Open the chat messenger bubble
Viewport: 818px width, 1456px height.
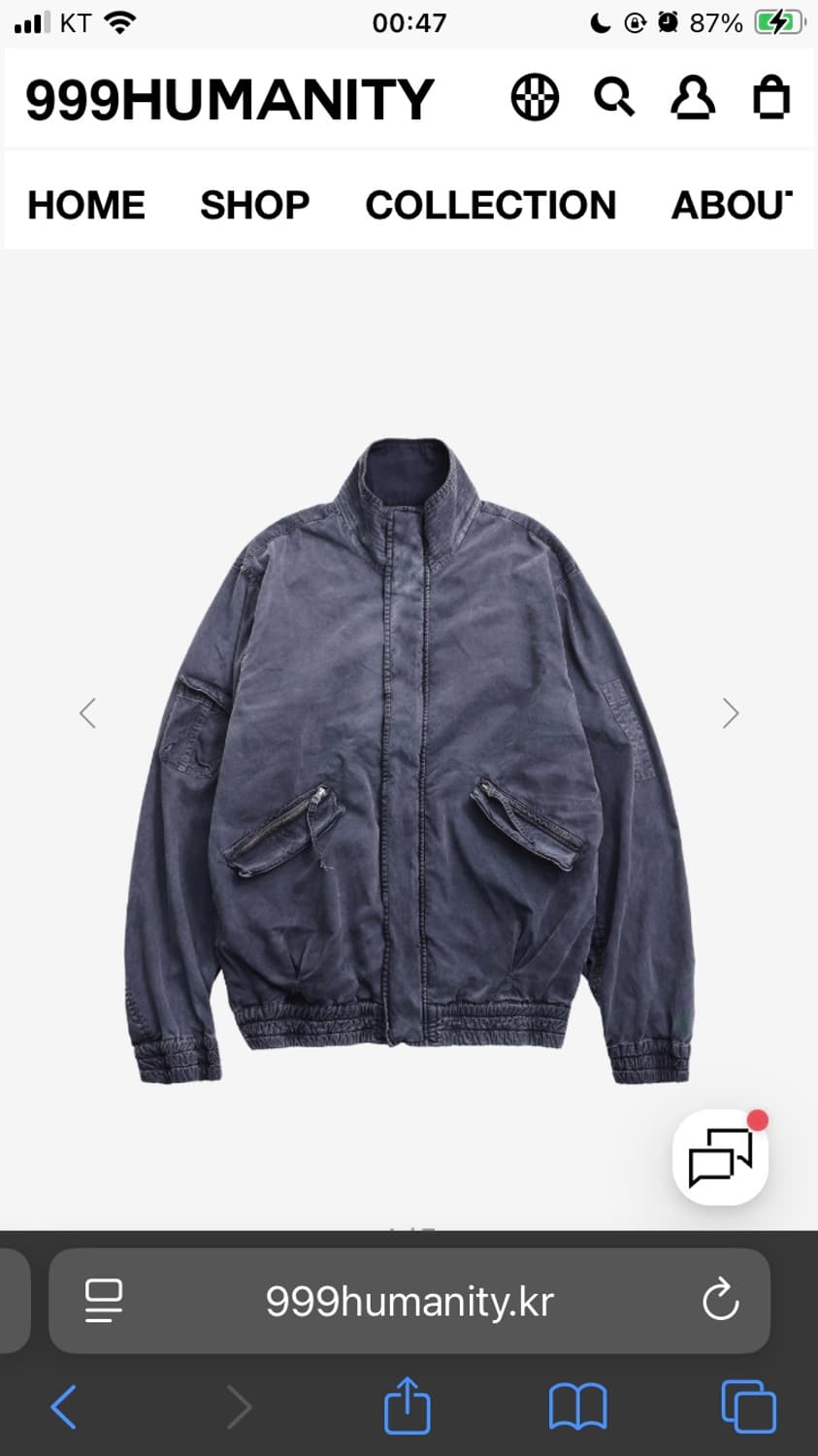pyautogui.click(x=719, y=1156)
